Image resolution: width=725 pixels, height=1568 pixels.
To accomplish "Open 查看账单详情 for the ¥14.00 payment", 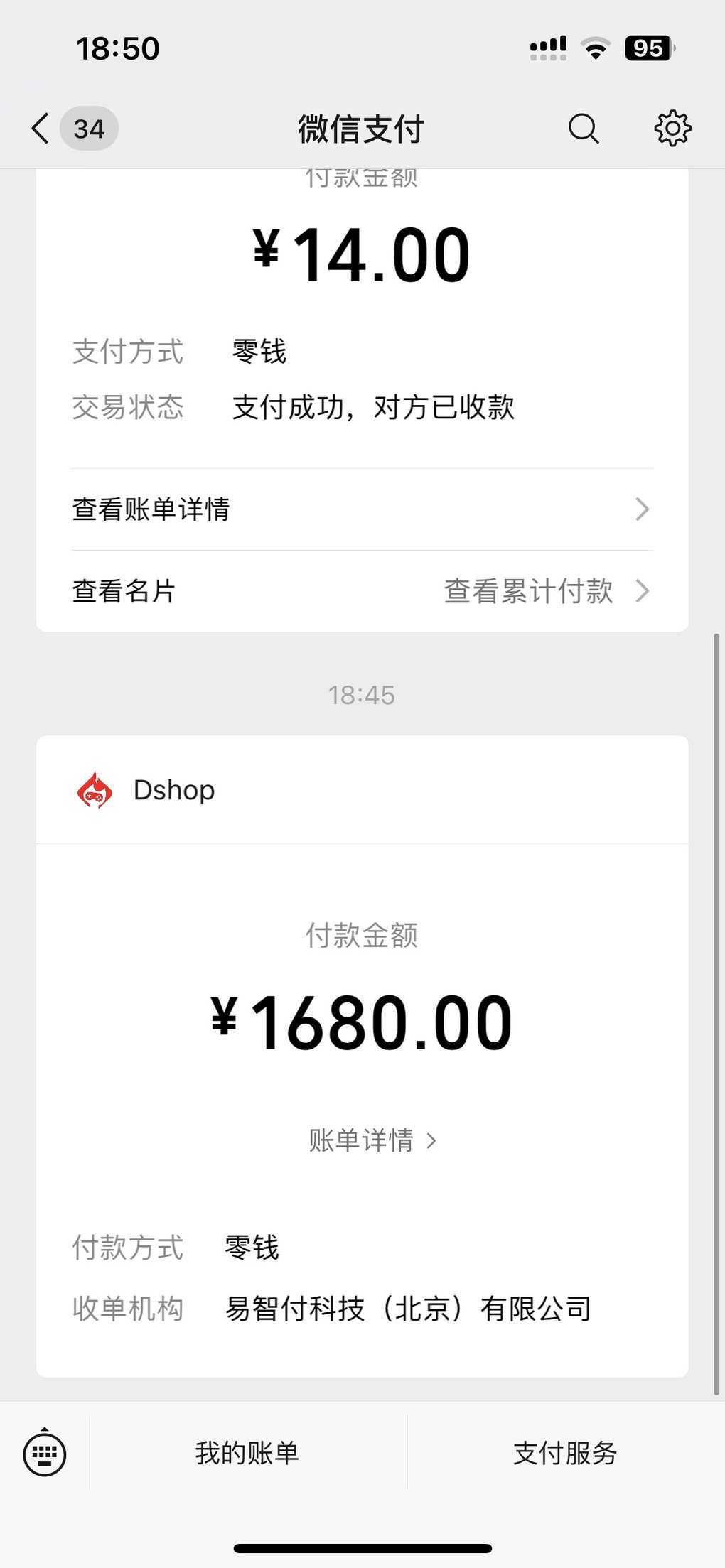I will (362, 509).
